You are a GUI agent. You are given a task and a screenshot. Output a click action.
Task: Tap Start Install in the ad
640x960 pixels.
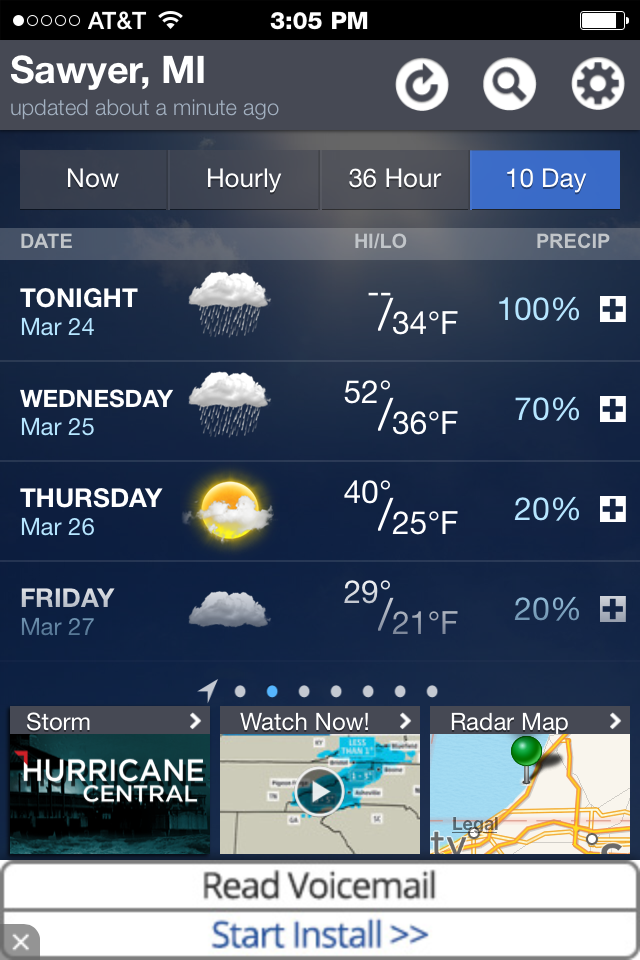[320, 935]
